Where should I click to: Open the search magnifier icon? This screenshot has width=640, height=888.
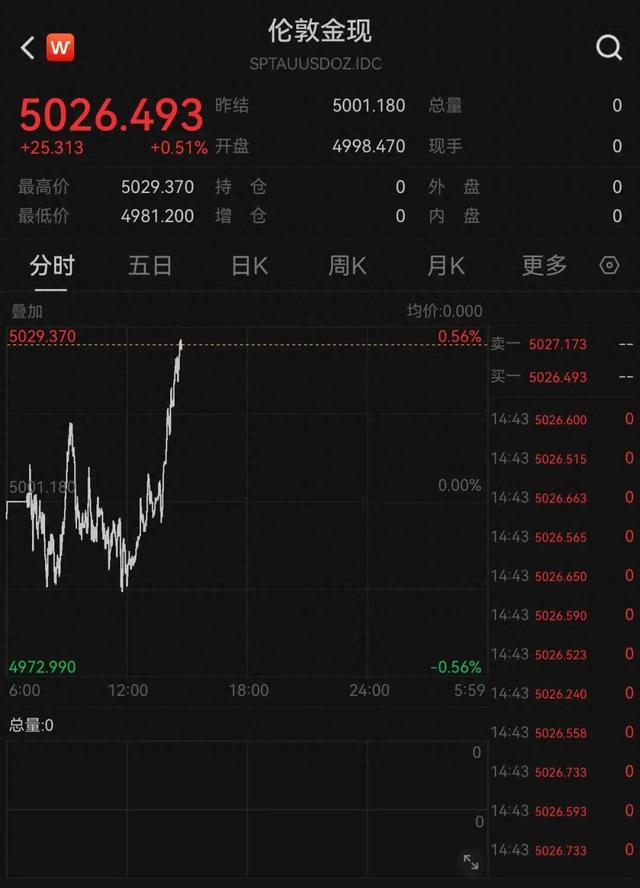608,47
